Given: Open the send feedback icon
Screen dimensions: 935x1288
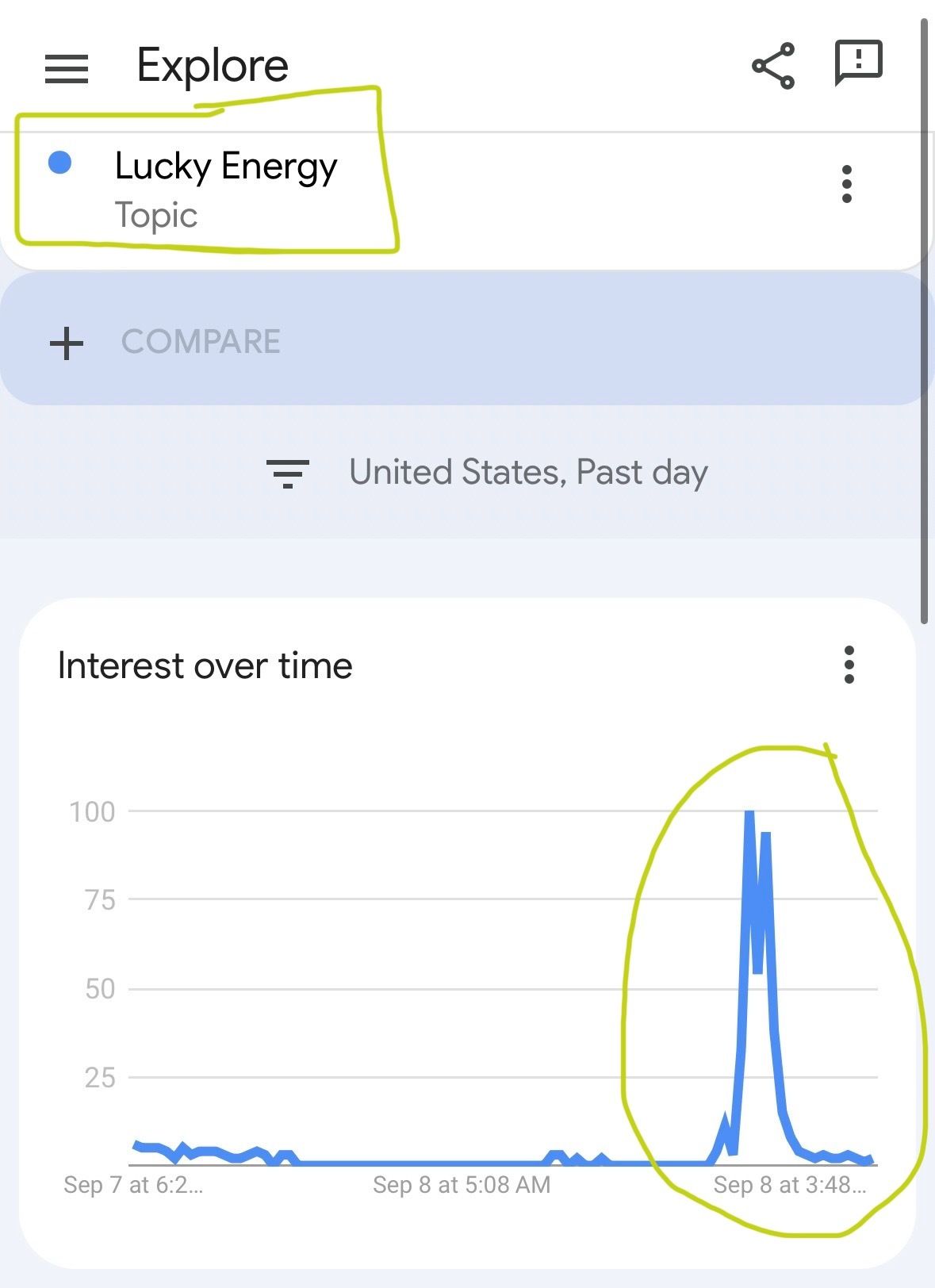Looking at the screenshot, I should [x=858, y=63].
